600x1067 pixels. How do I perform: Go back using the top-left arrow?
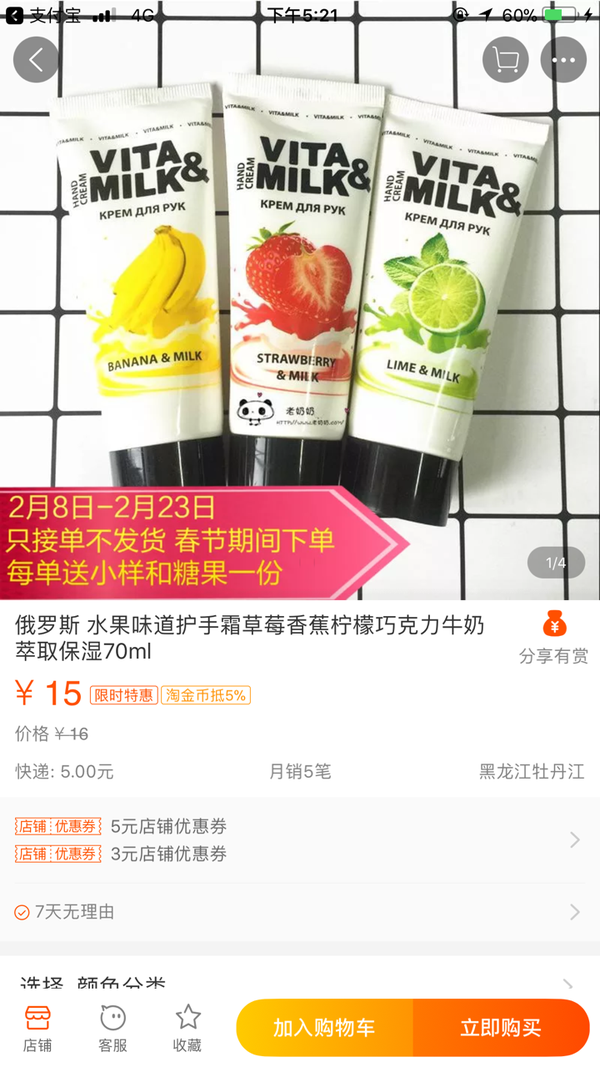tap(37, 60)
